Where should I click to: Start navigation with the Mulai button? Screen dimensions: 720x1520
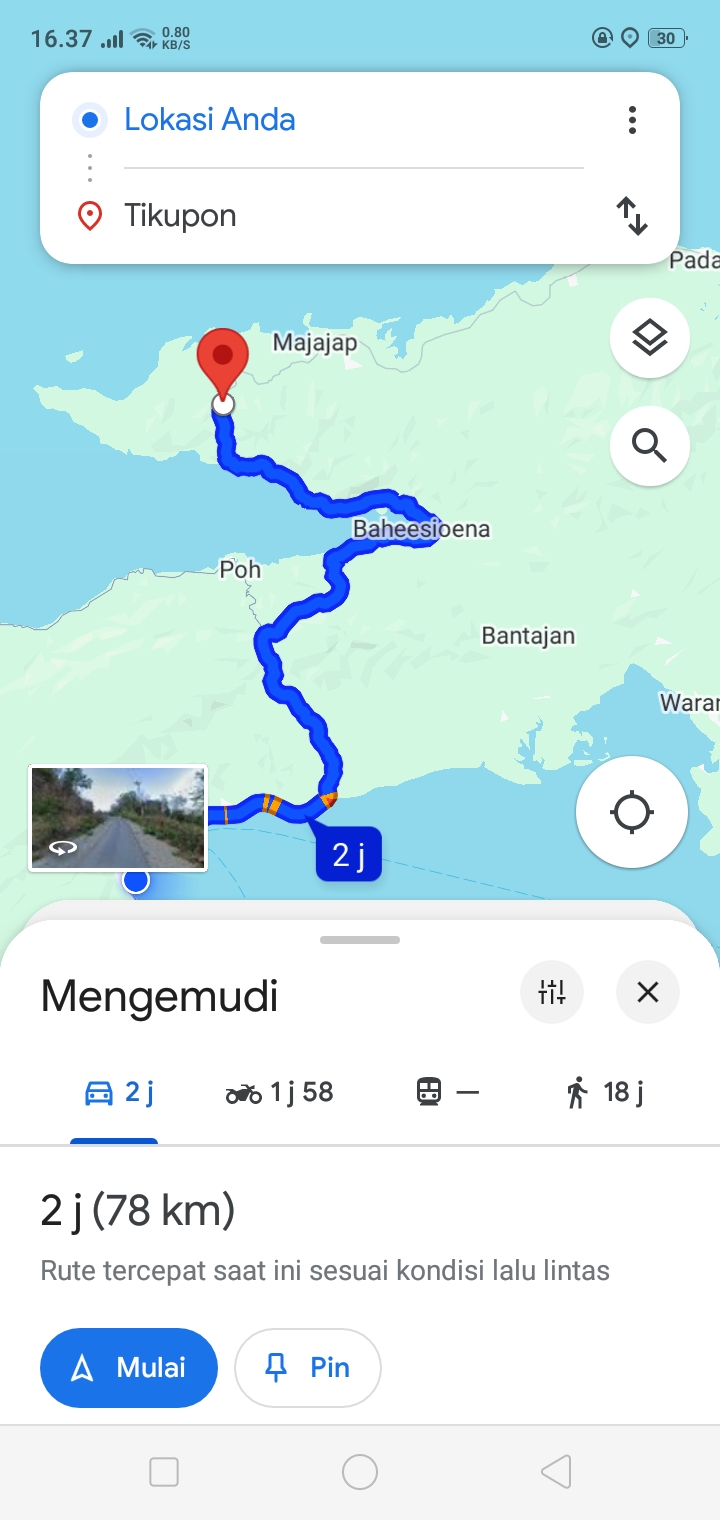tap(129, 1368)
